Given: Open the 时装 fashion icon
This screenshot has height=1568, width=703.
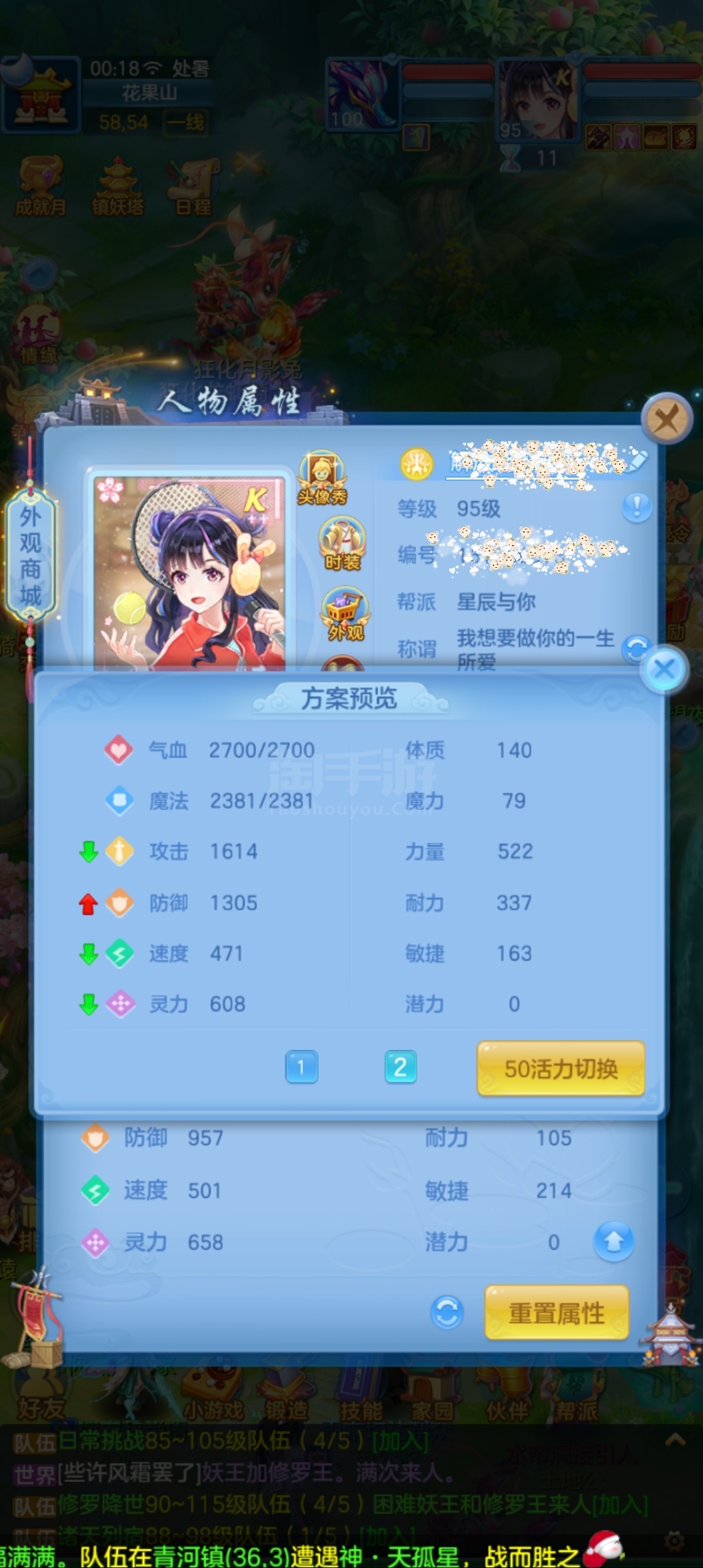Looking at the screenshot, I should pyautogui.click(x=342, y=544).
